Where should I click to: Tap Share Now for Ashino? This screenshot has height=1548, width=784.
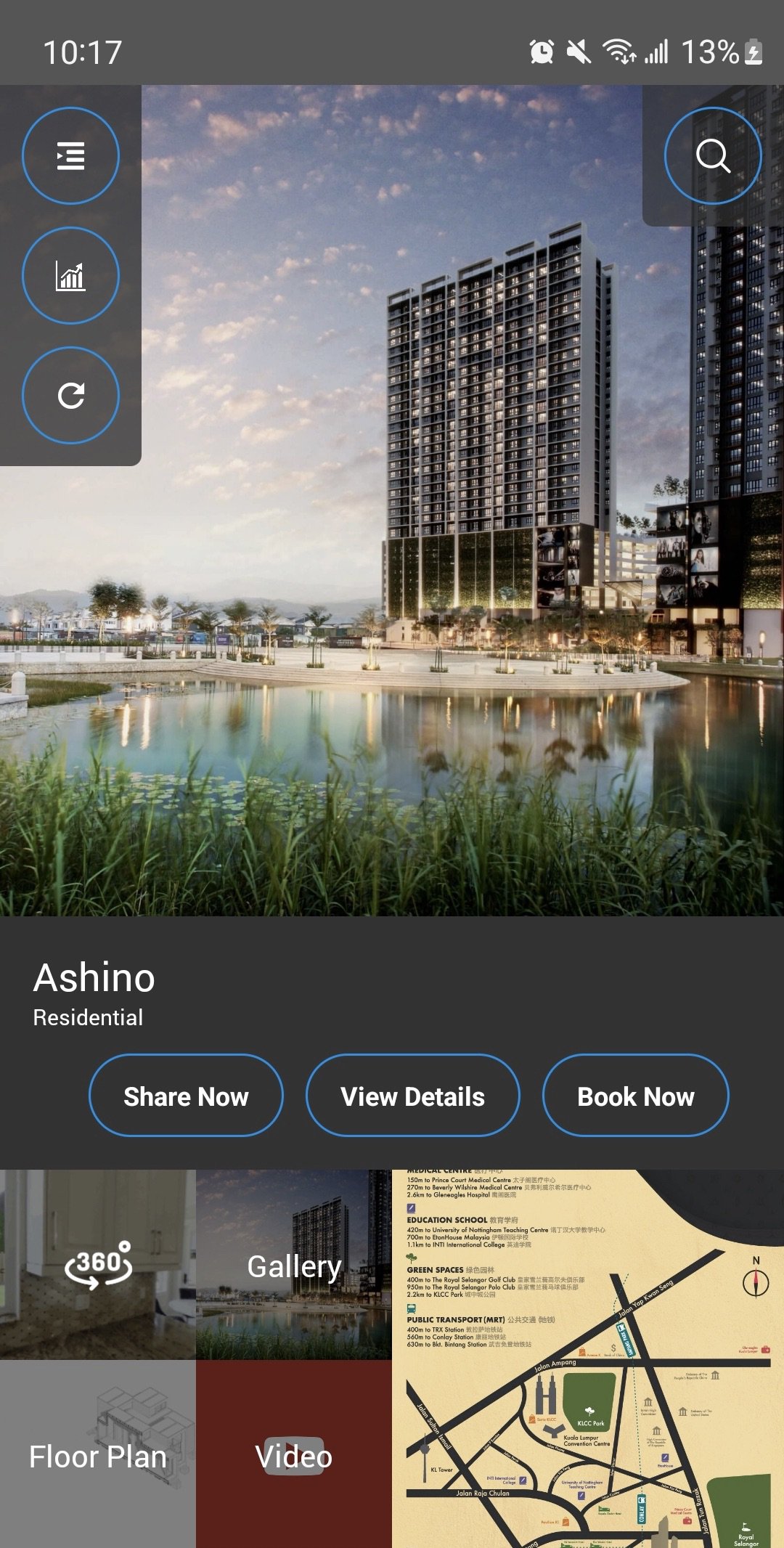186,1095
